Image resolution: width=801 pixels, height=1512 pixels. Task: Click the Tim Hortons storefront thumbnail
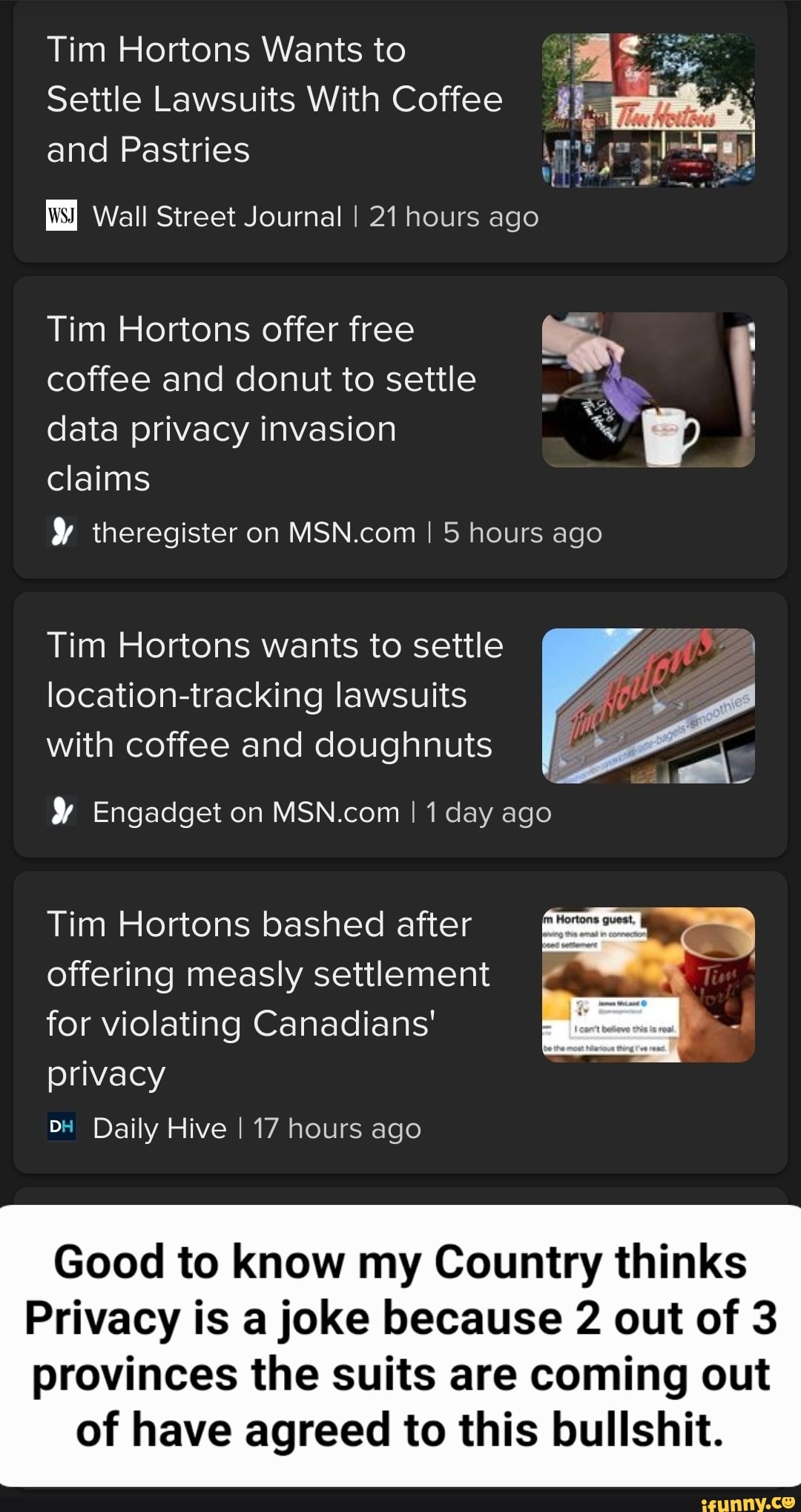pos(649,111)
